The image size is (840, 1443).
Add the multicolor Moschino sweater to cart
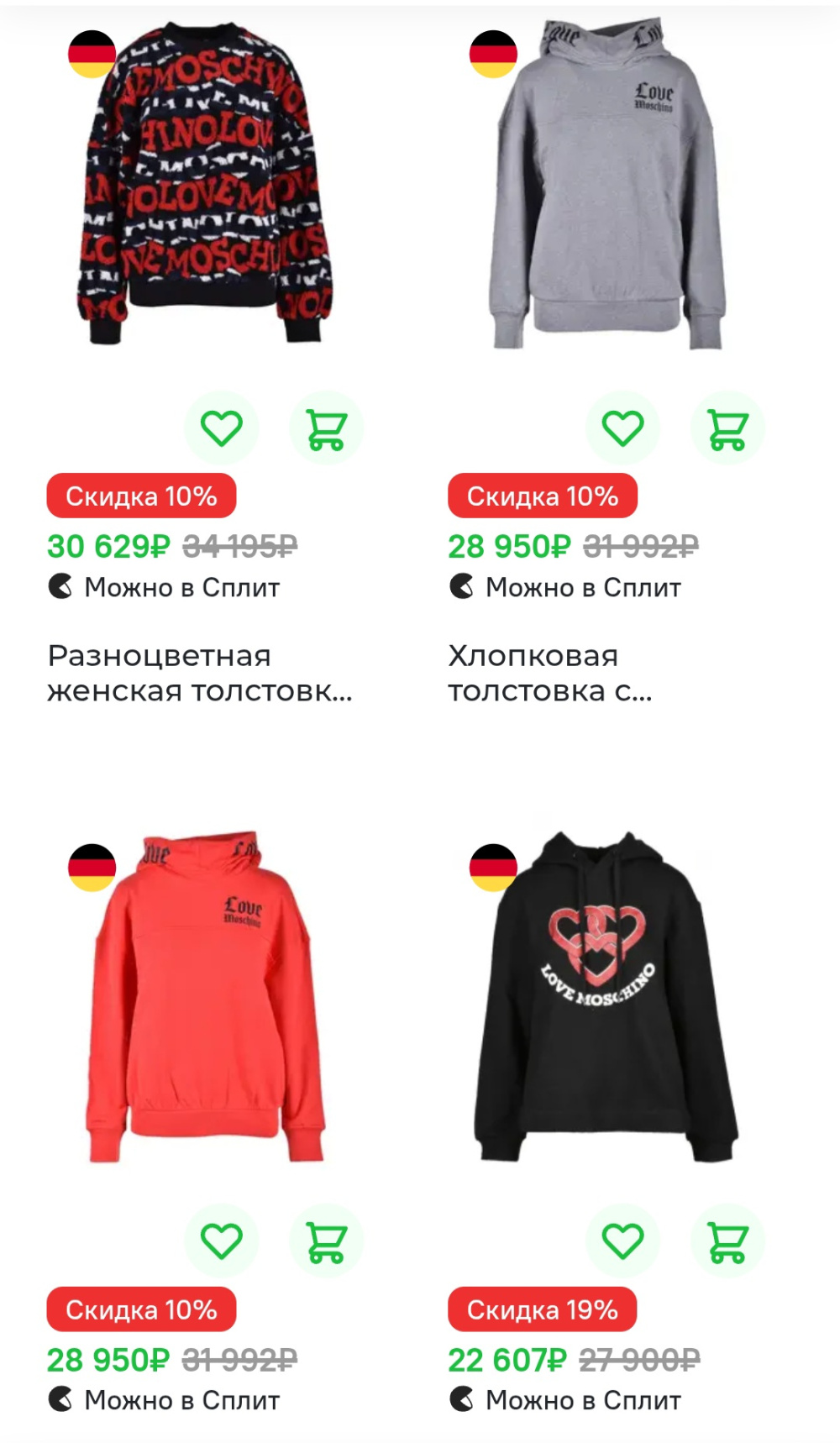point(326,428)
